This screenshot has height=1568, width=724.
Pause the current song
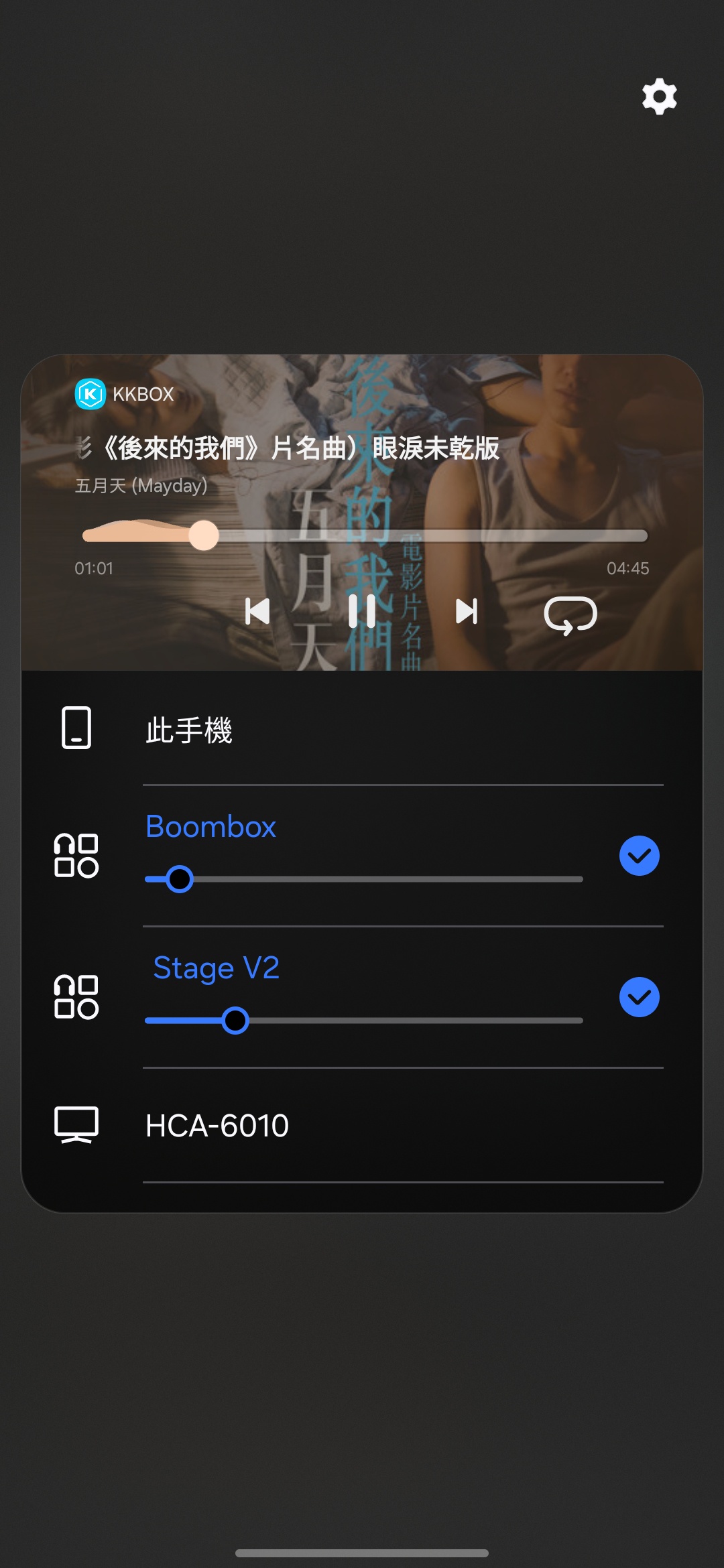pyautogui.click(x=362, y=611)
